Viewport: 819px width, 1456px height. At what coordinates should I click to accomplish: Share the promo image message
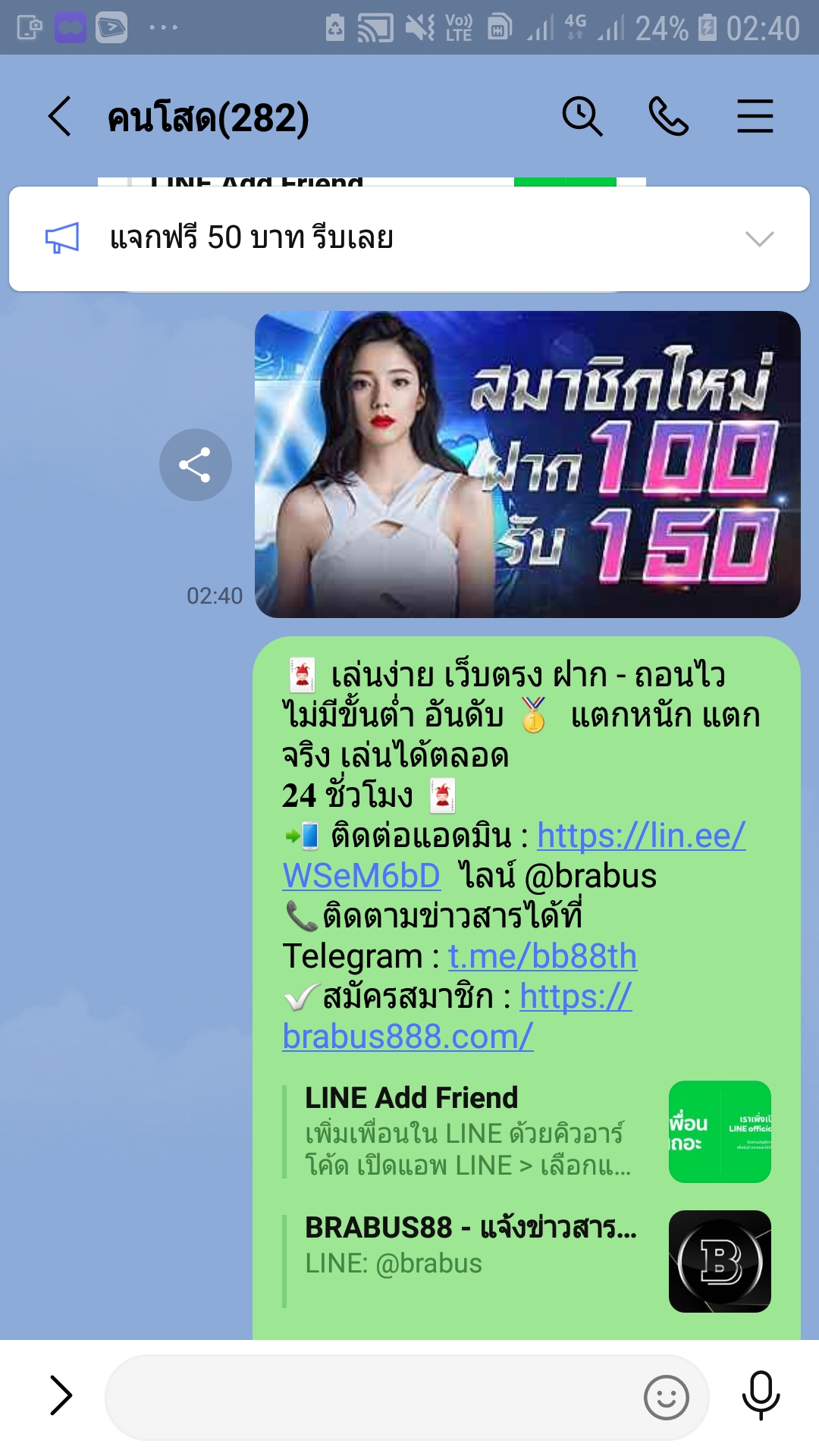(x=196, y=465)
